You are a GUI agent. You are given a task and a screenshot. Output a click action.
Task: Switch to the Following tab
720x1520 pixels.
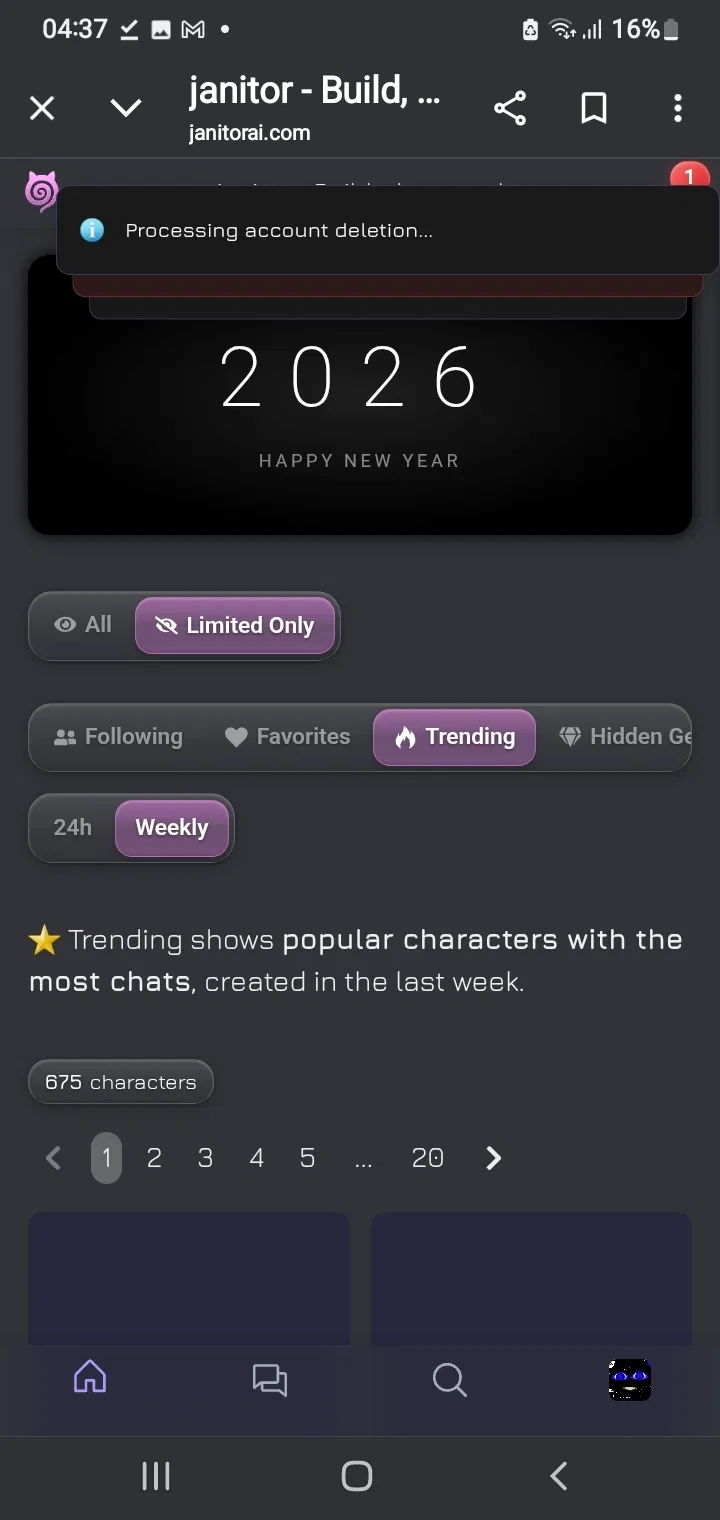(x=119, y=737)
